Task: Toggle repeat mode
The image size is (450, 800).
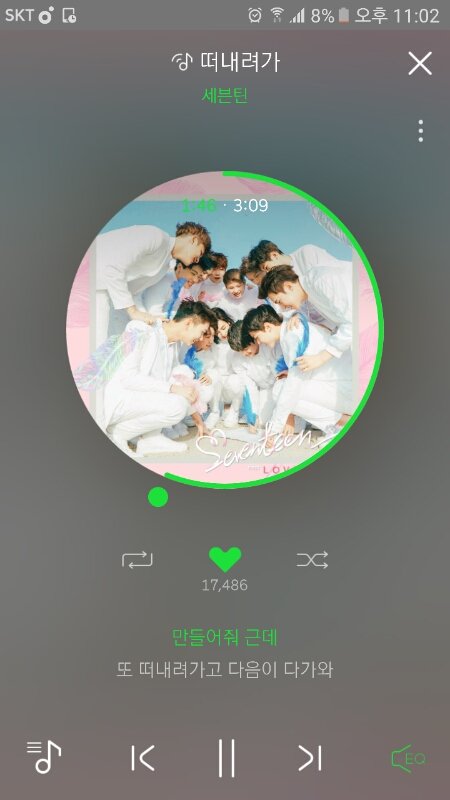Action: click(x=137, y=560)
